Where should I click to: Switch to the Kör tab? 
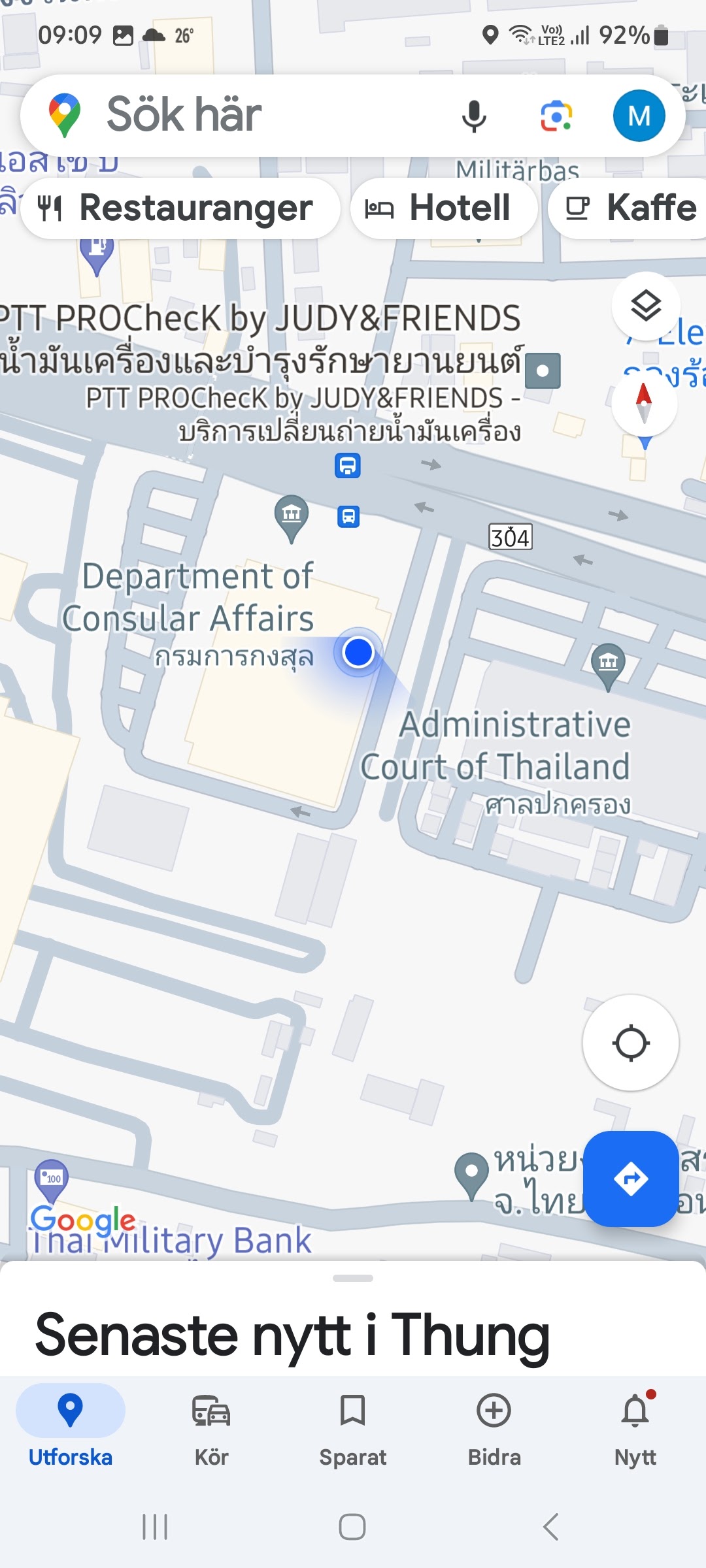point(211,1428)
